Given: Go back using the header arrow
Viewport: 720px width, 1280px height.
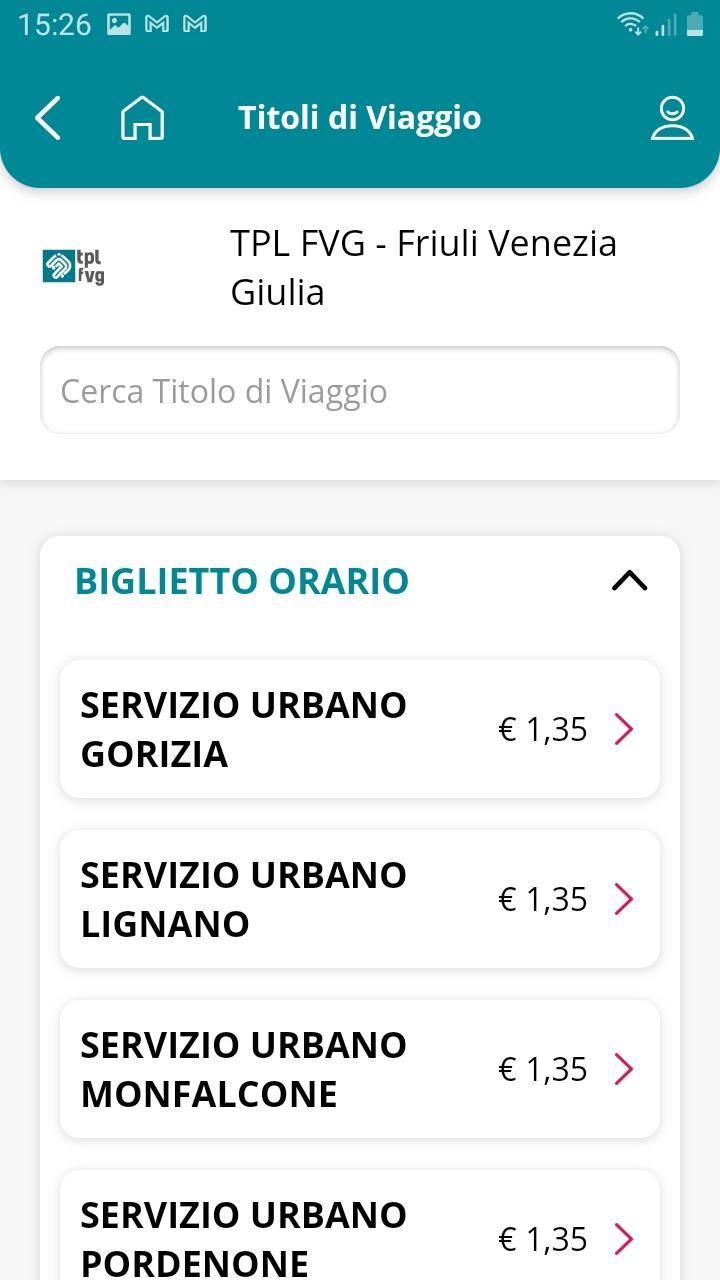Looking at the screenshot, I should 48,118.
